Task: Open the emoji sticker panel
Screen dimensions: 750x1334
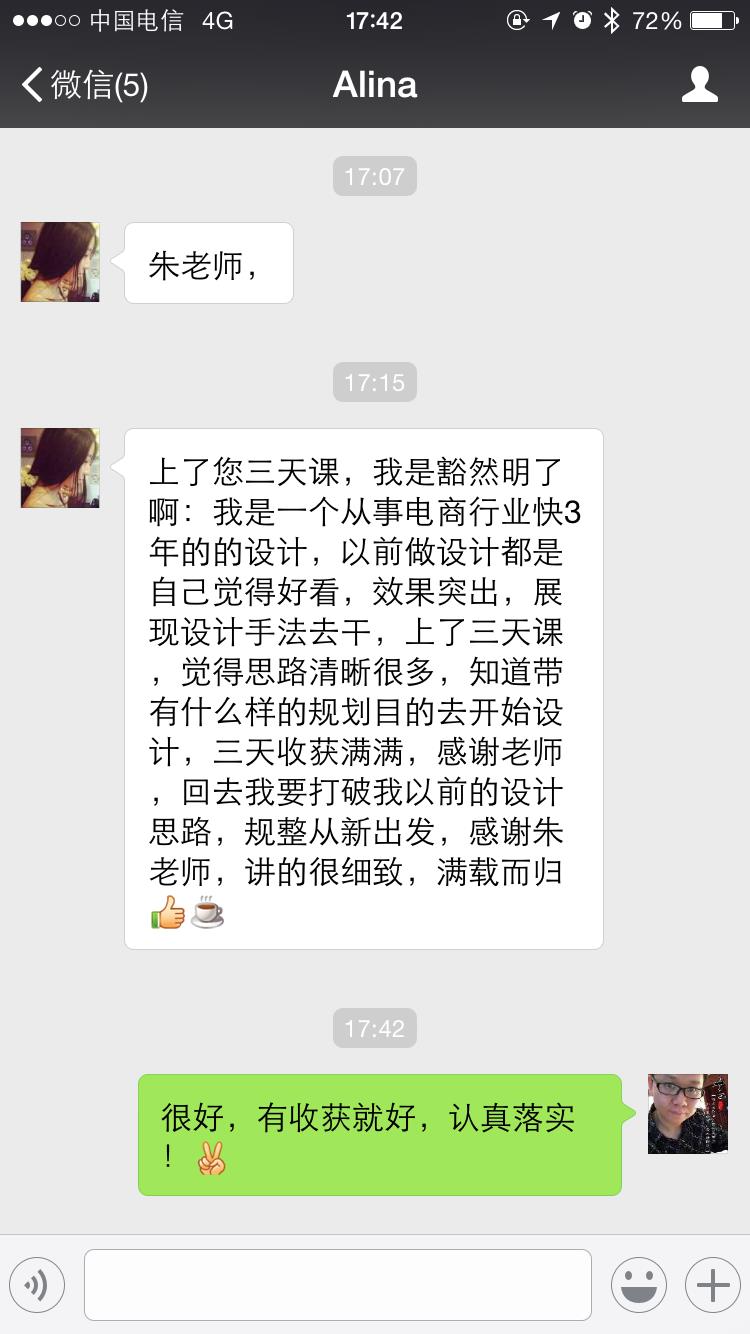Action: coord(639,1285)
